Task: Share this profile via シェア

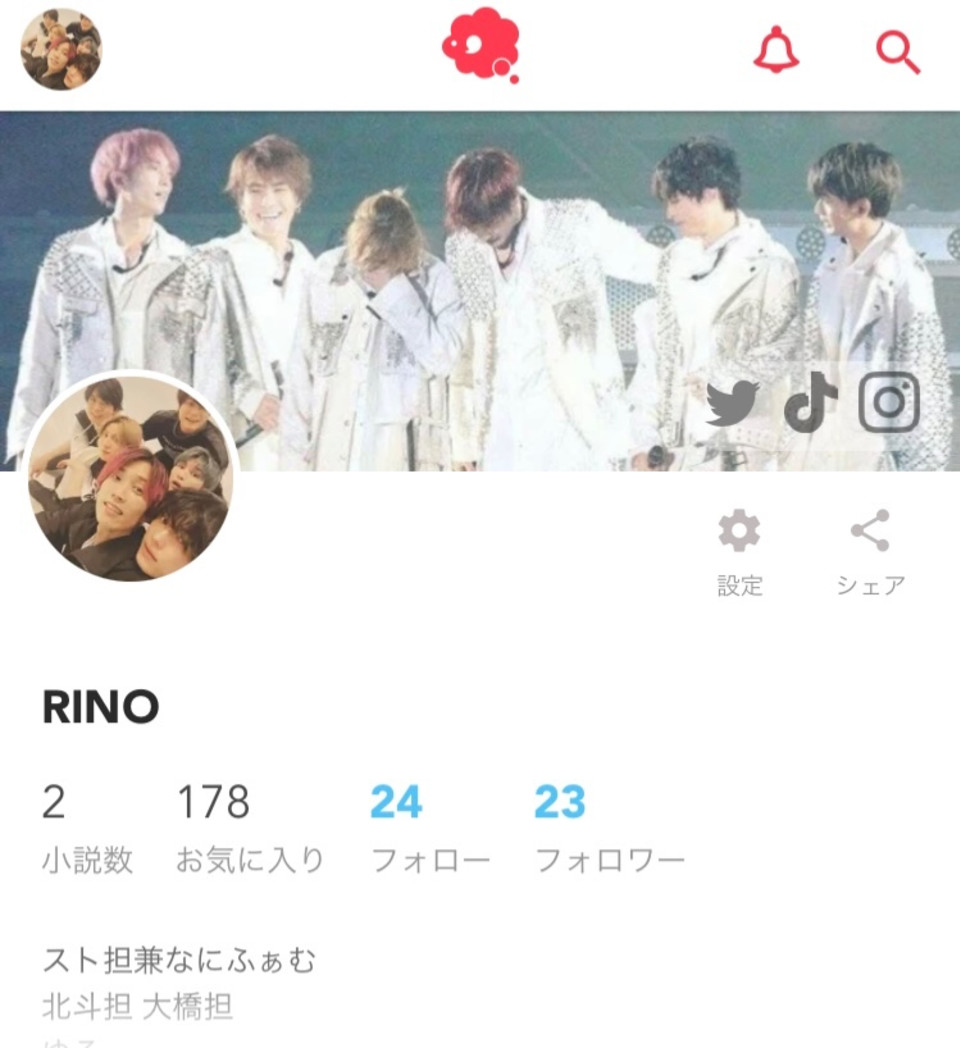Action: (x=870, y=552)
